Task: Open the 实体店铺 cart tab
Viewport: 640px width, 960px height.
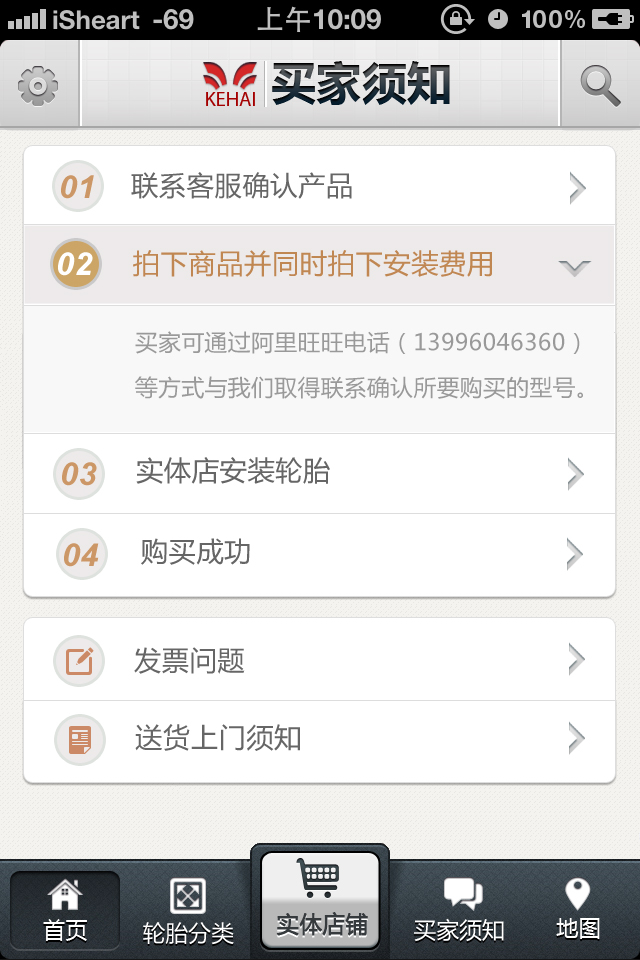Action: [320, 900]
